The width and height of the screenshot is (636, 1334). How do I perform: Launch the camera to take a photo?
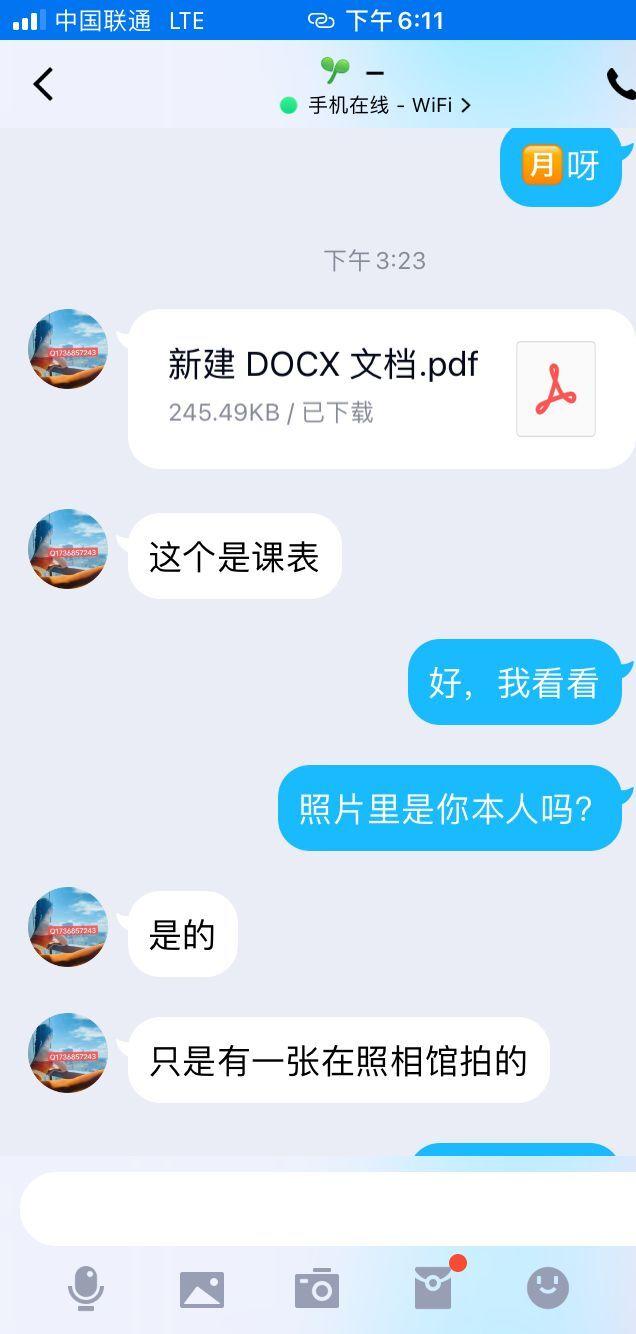click(317, 1289)
